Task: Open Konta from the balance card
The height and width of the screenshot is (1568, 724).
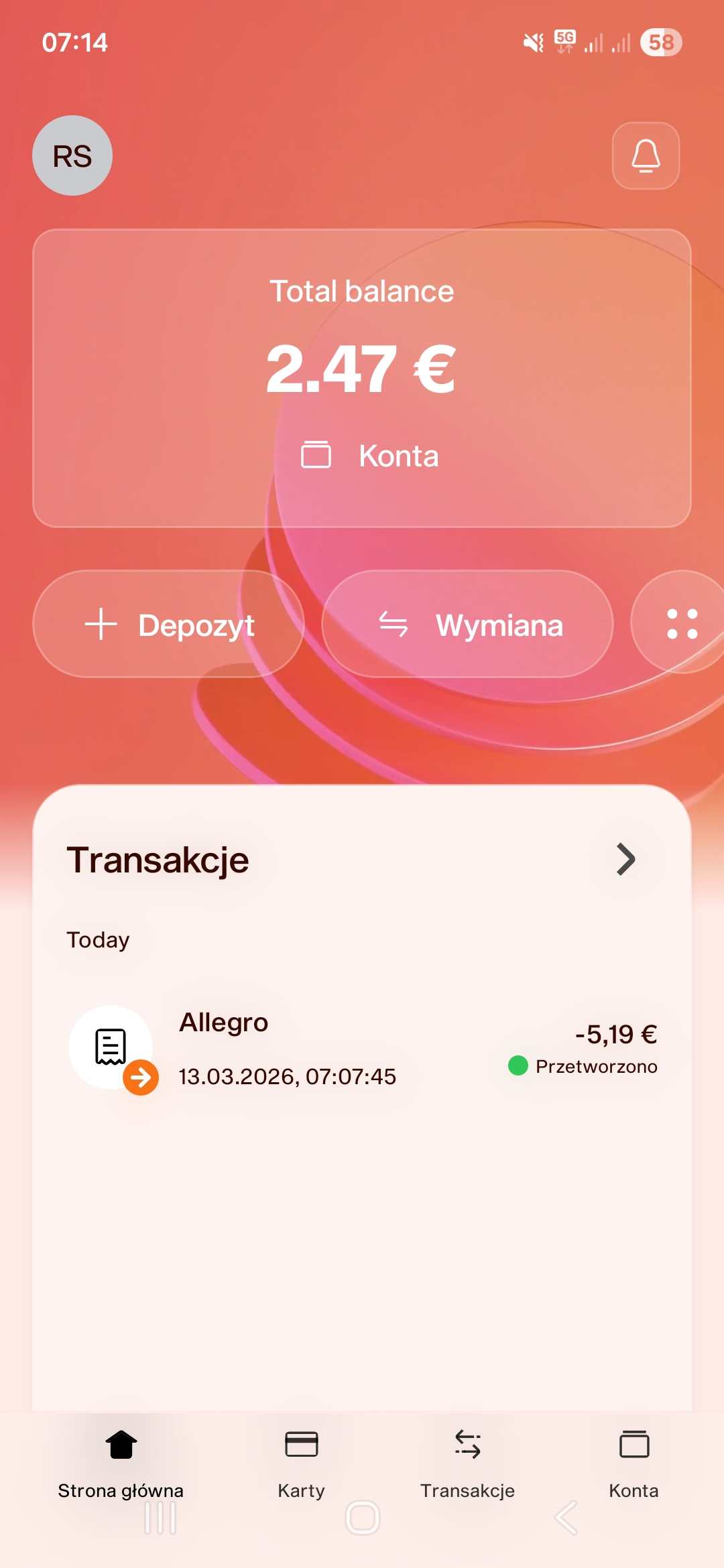Action: 370,456
